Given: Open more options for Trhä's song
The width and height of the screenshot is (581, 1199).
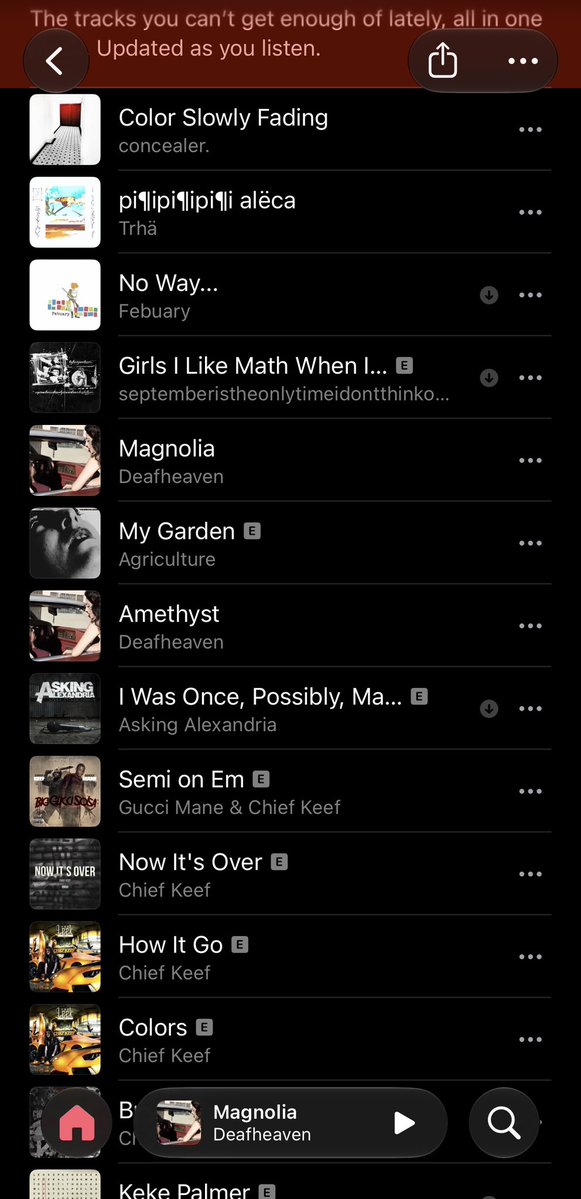Looking at the screenshot, I should (531, 212).
